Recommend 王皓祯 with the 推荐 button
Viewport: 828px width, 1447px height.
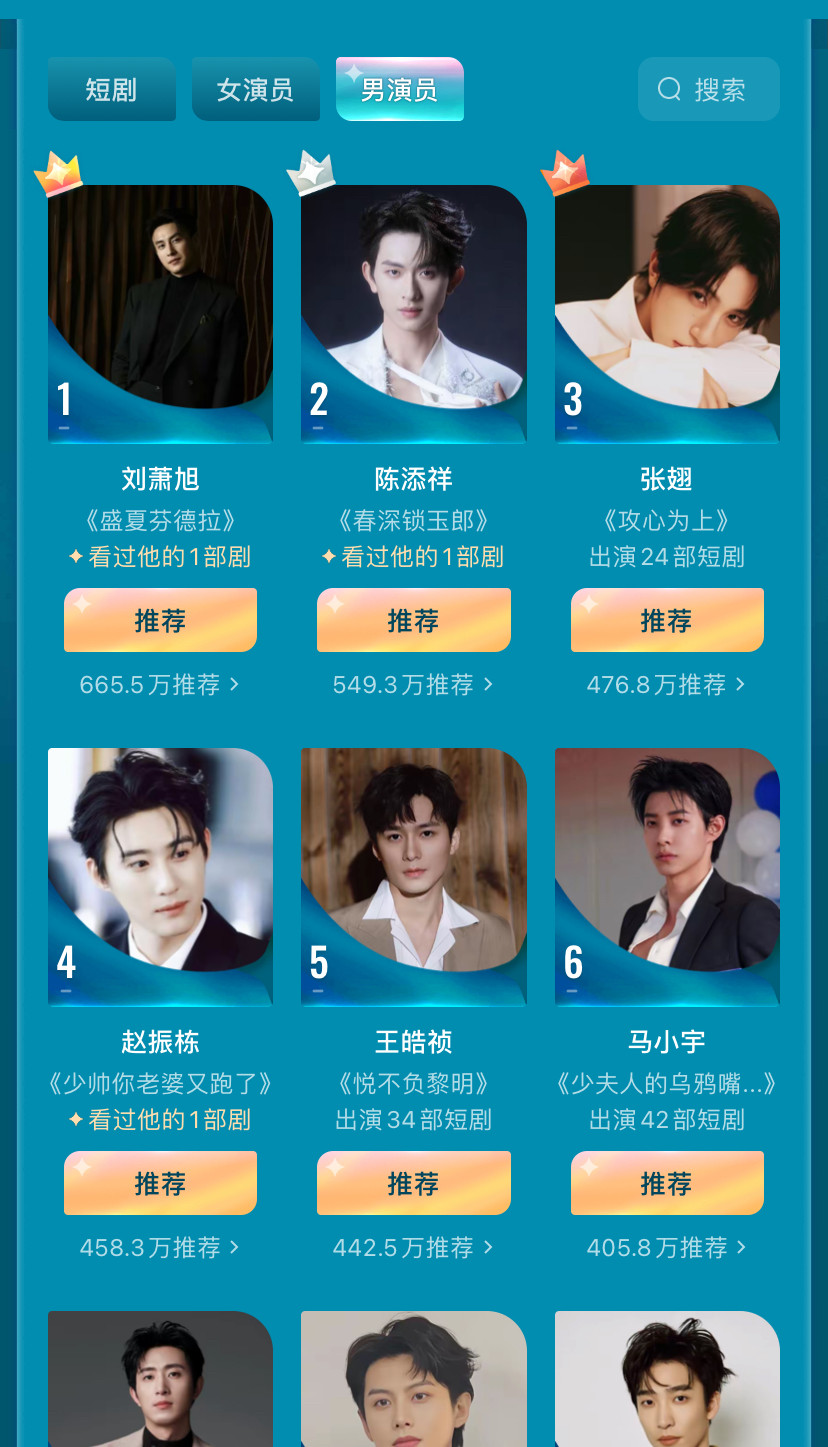coord(413,1184)
